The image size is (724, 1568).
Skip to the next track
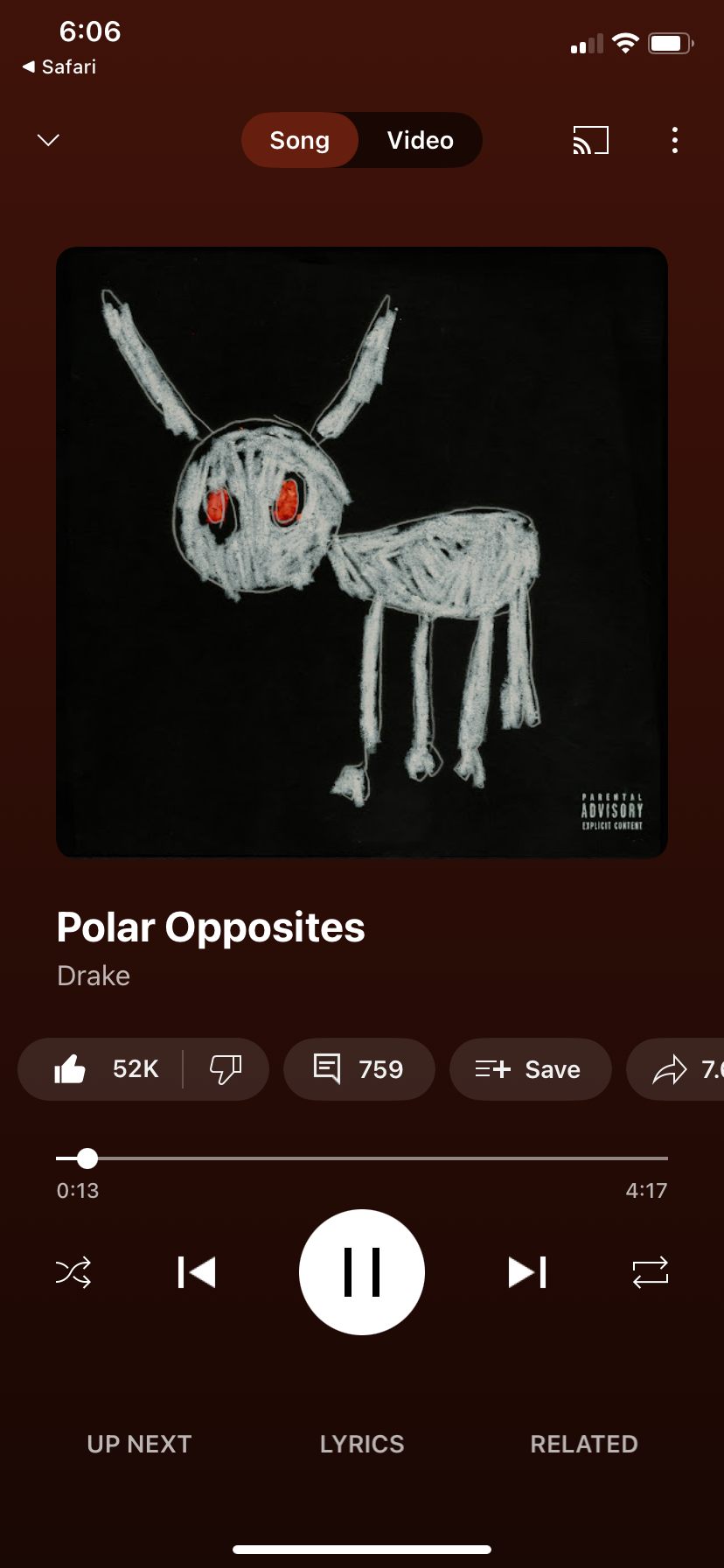coord(527,1272)
